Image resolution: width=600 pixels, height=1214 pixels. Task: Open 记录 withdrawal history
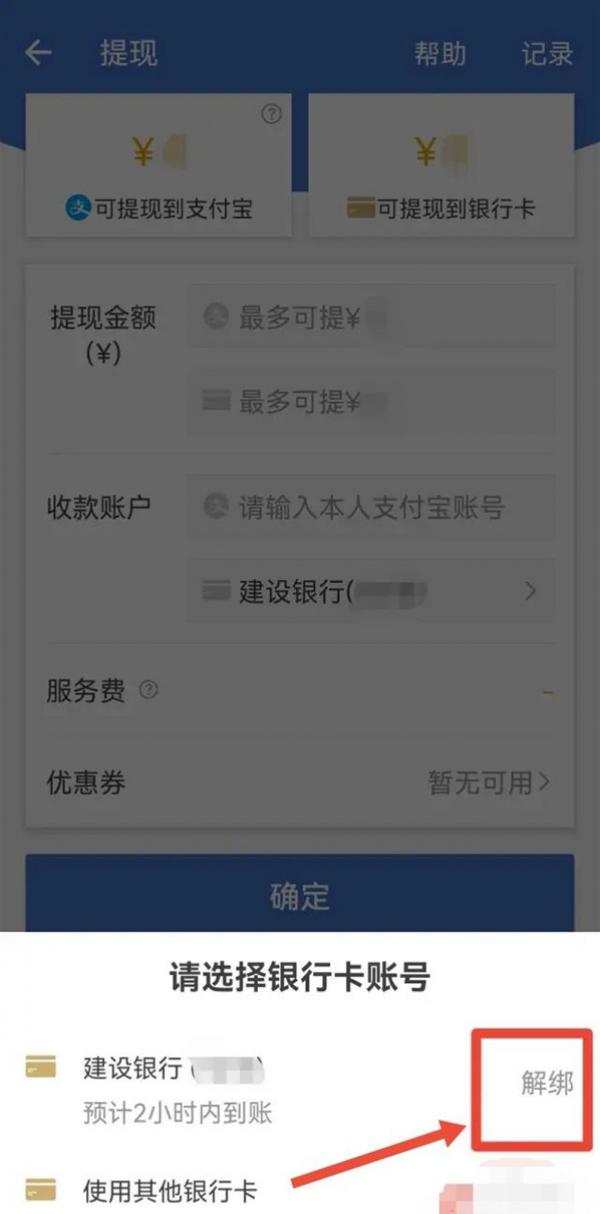pyautogui.click(x=547, y=53)
